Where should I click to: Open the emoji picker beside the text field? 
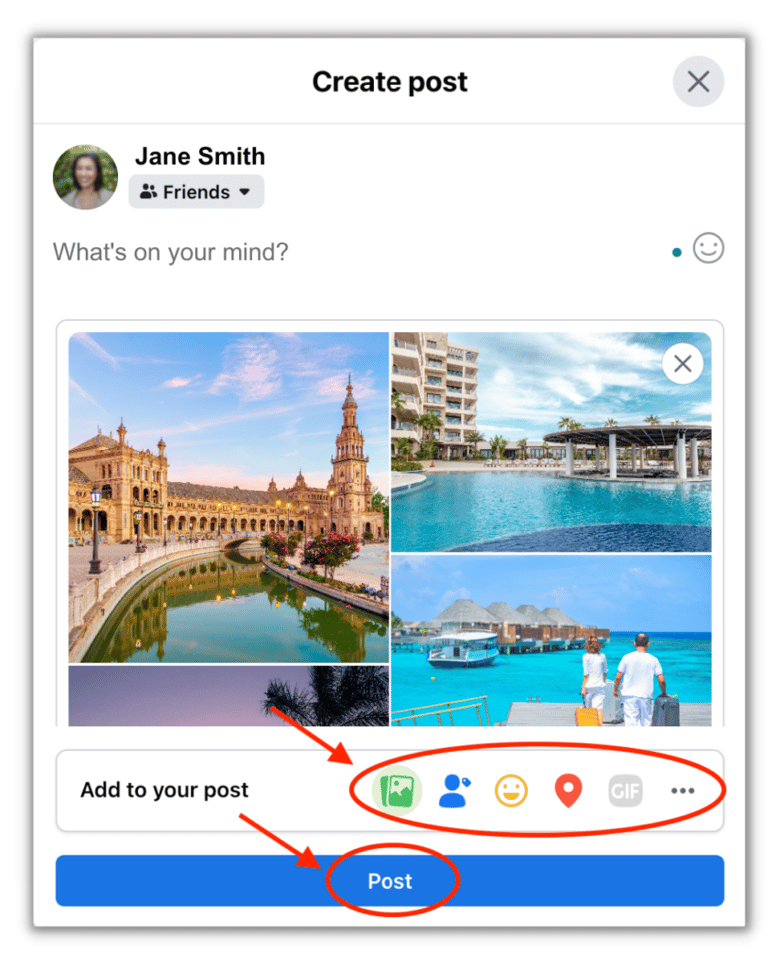pos(709,249)
